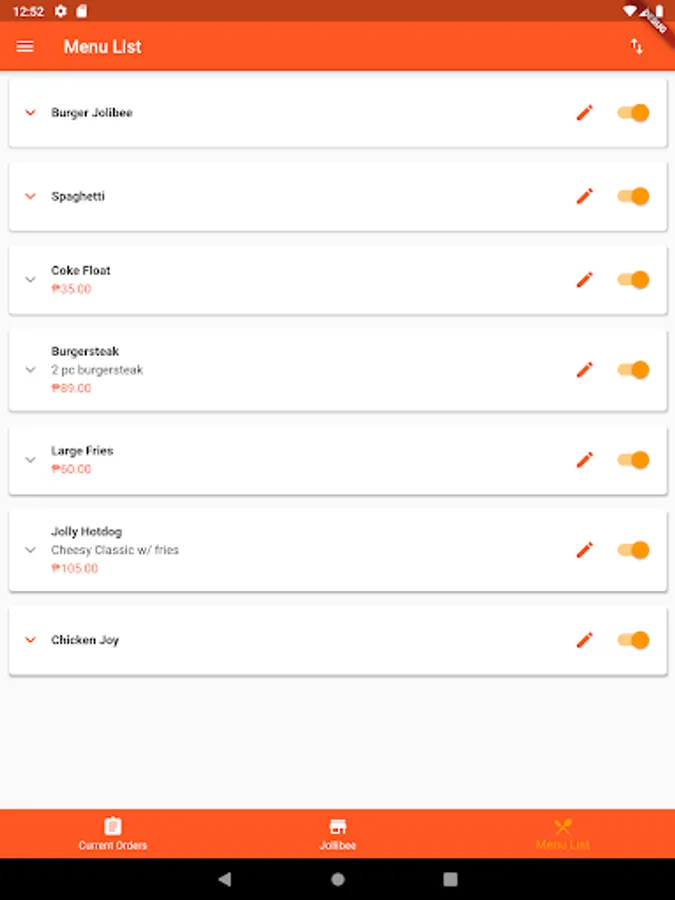Edit Spaghetti with the pencil icon
The height and width of the screenshot is (900, 675).
(584, 196)
